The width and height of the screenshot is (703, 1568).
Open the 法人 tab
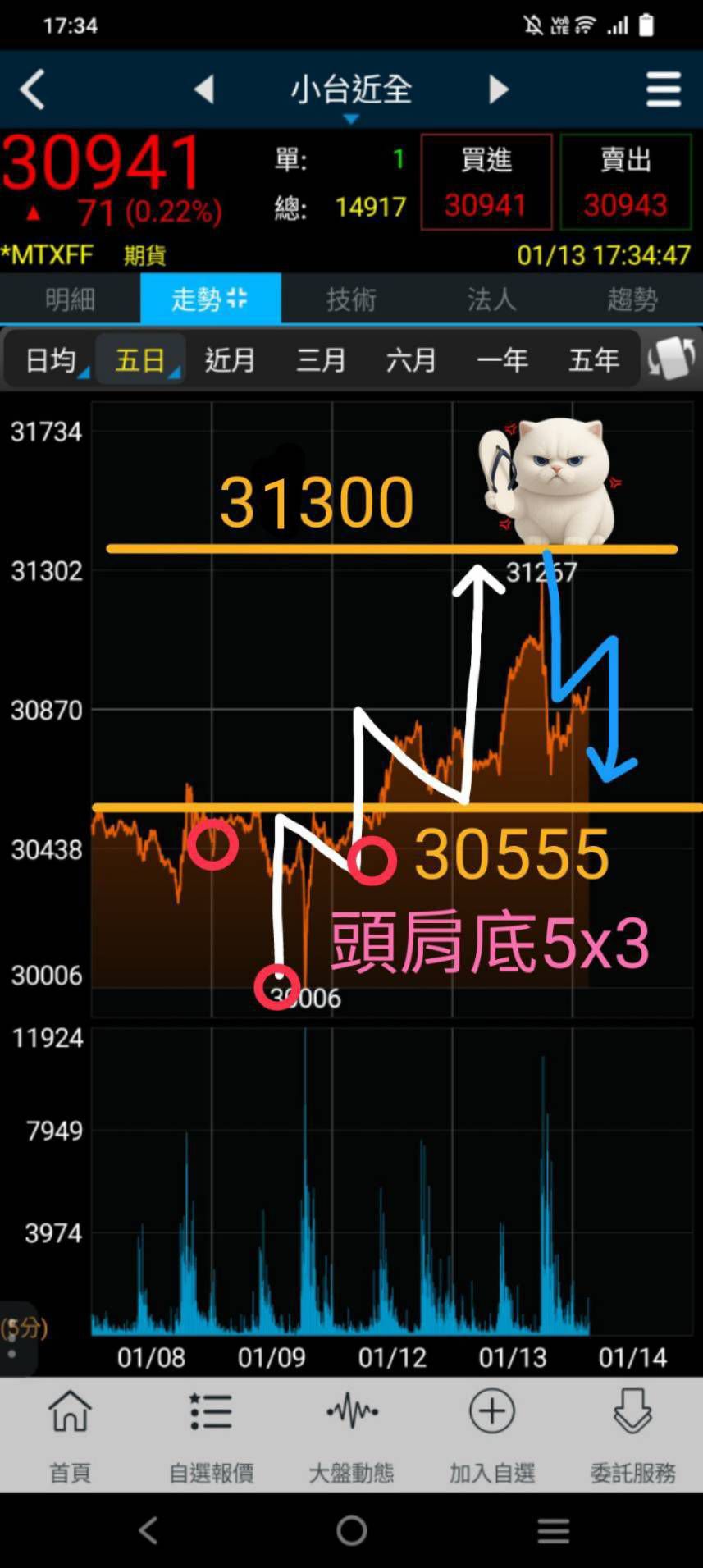coord(491,299)
